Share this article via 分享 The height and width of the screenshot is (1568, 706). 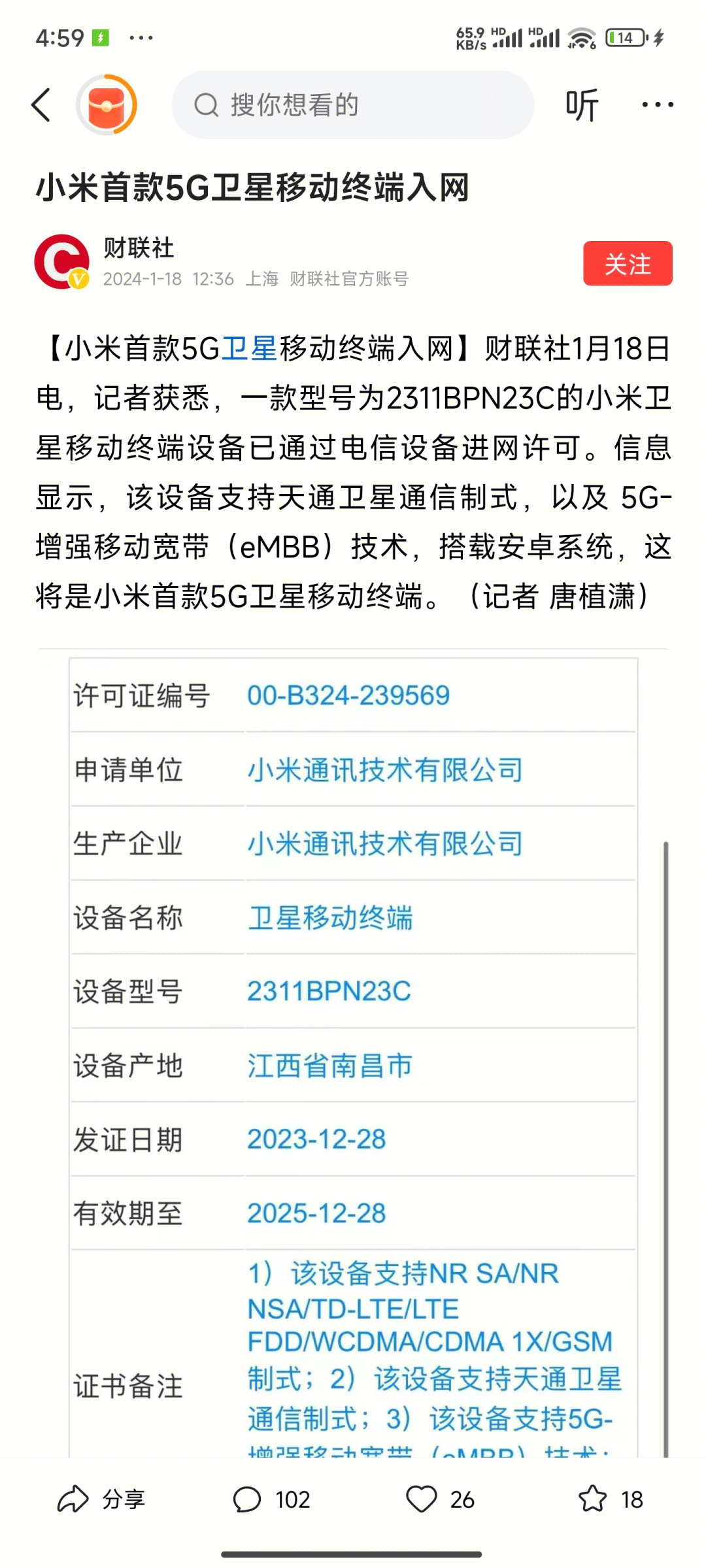pyautogui.click(x=101, y=1499)
